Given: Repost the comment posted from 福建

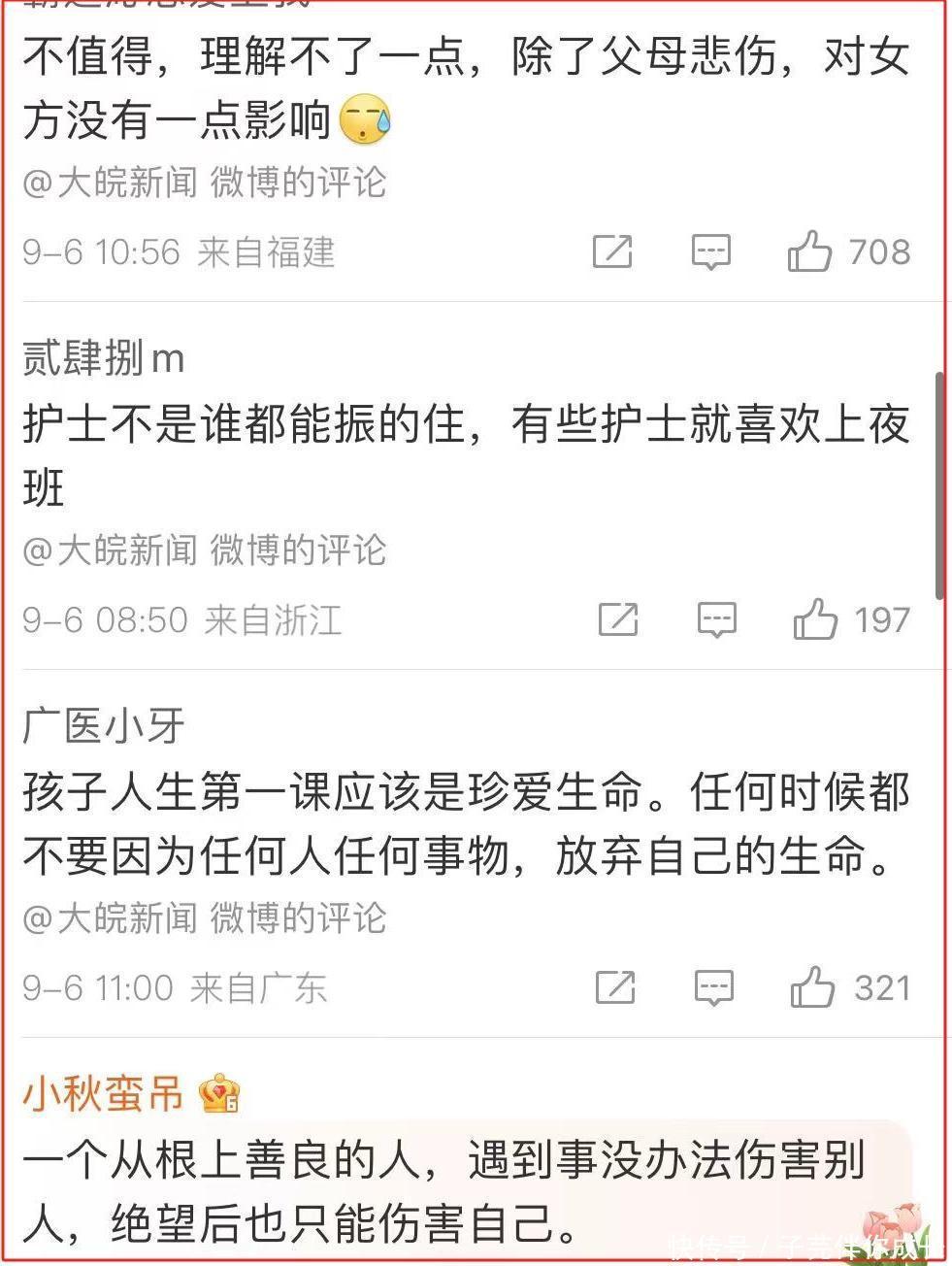Looking at the screenshot, I should point(612,251).
